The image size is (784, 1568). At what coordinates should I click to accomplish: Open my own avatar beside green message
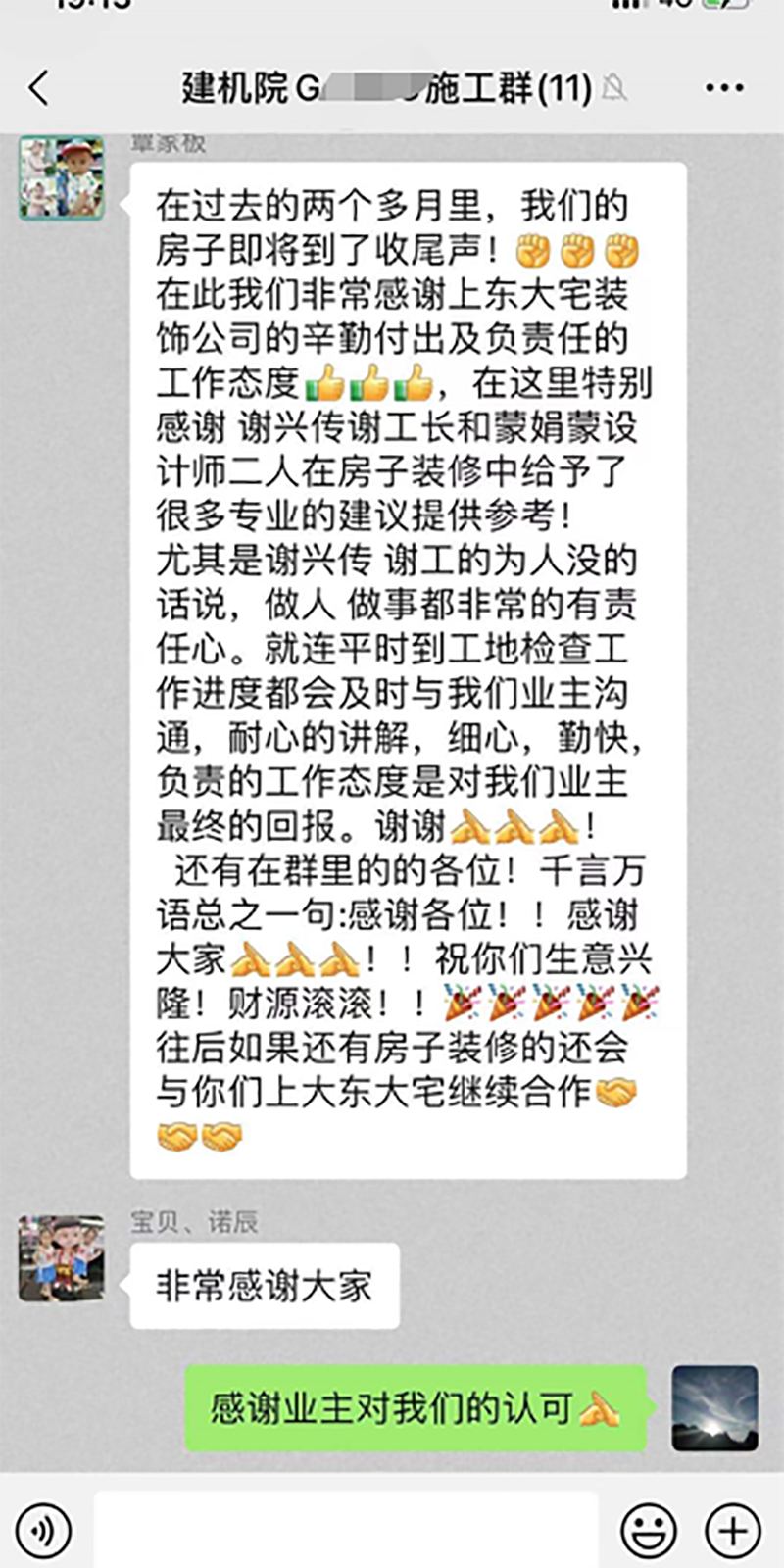pyautogui.click(x=714, y=1408)
